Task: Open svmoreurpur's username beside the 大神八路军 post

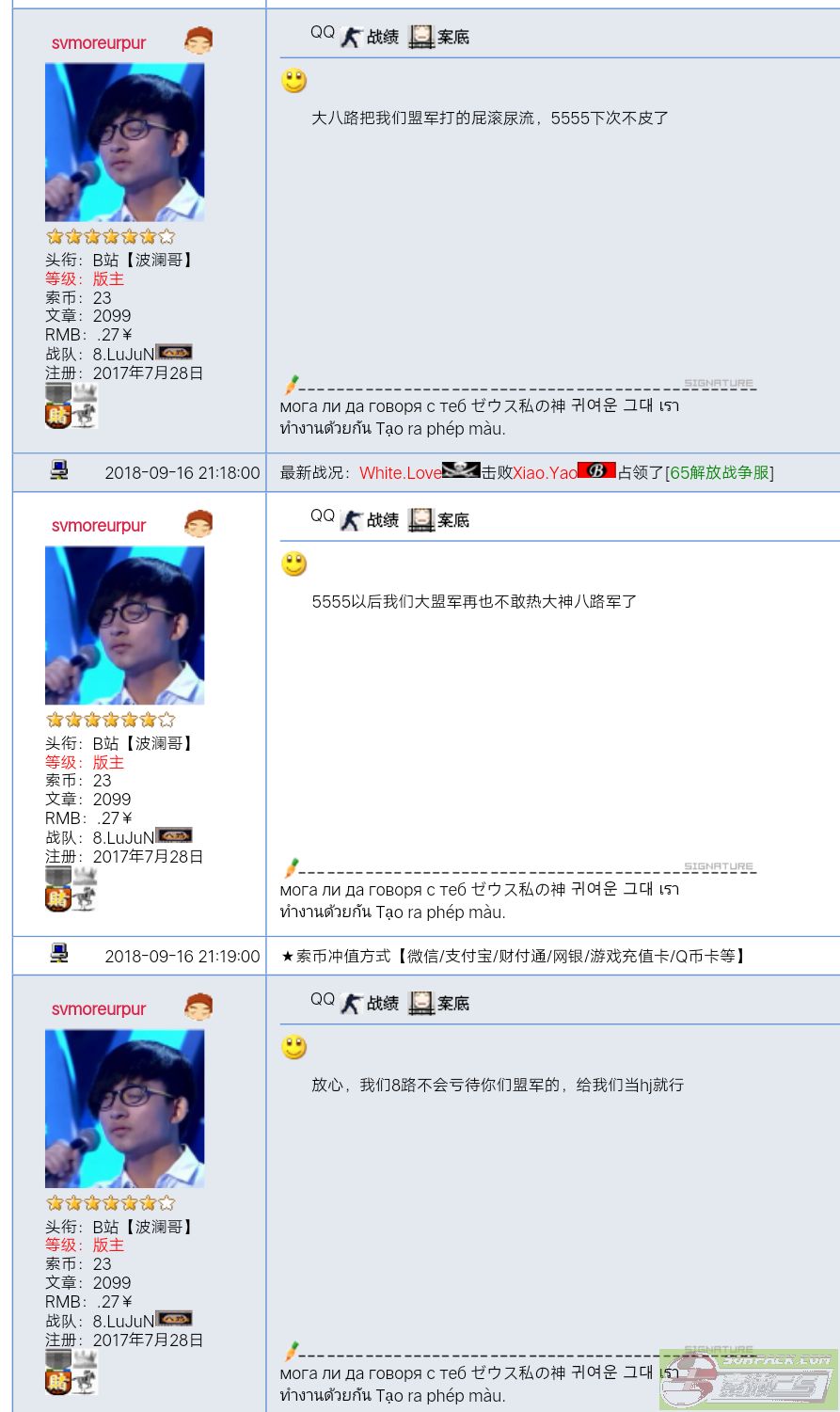Action: click(99, 526)
